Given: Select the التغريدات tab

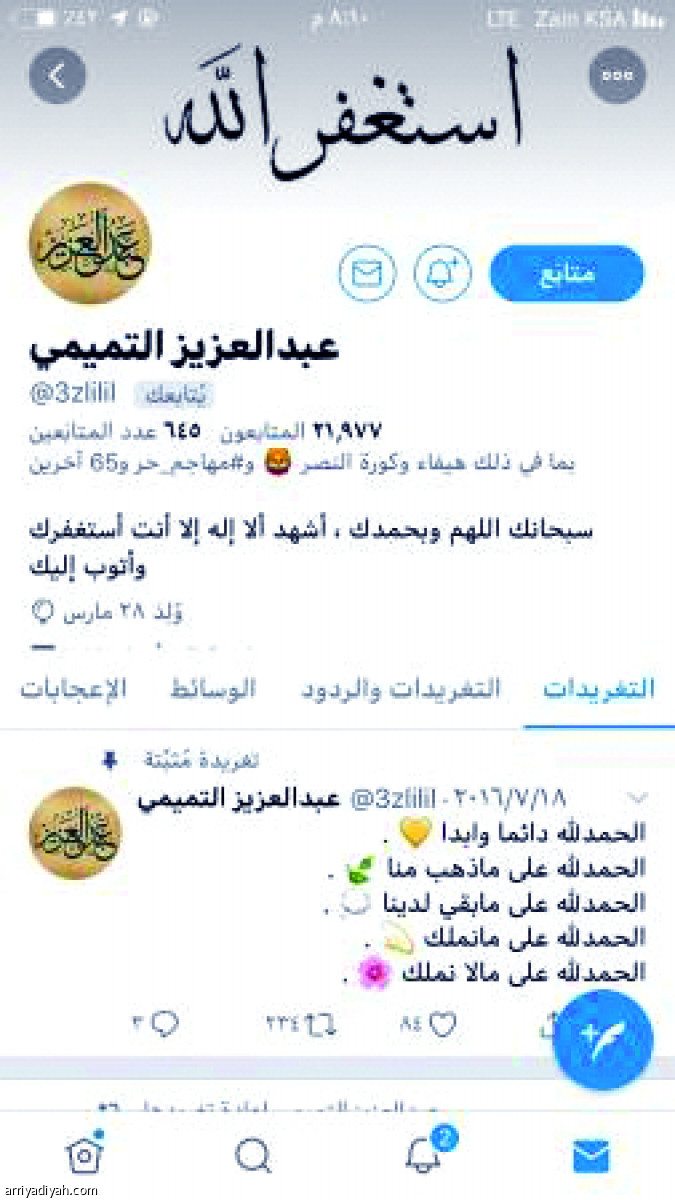Looking at the screenshot, I should coord(598,689).
